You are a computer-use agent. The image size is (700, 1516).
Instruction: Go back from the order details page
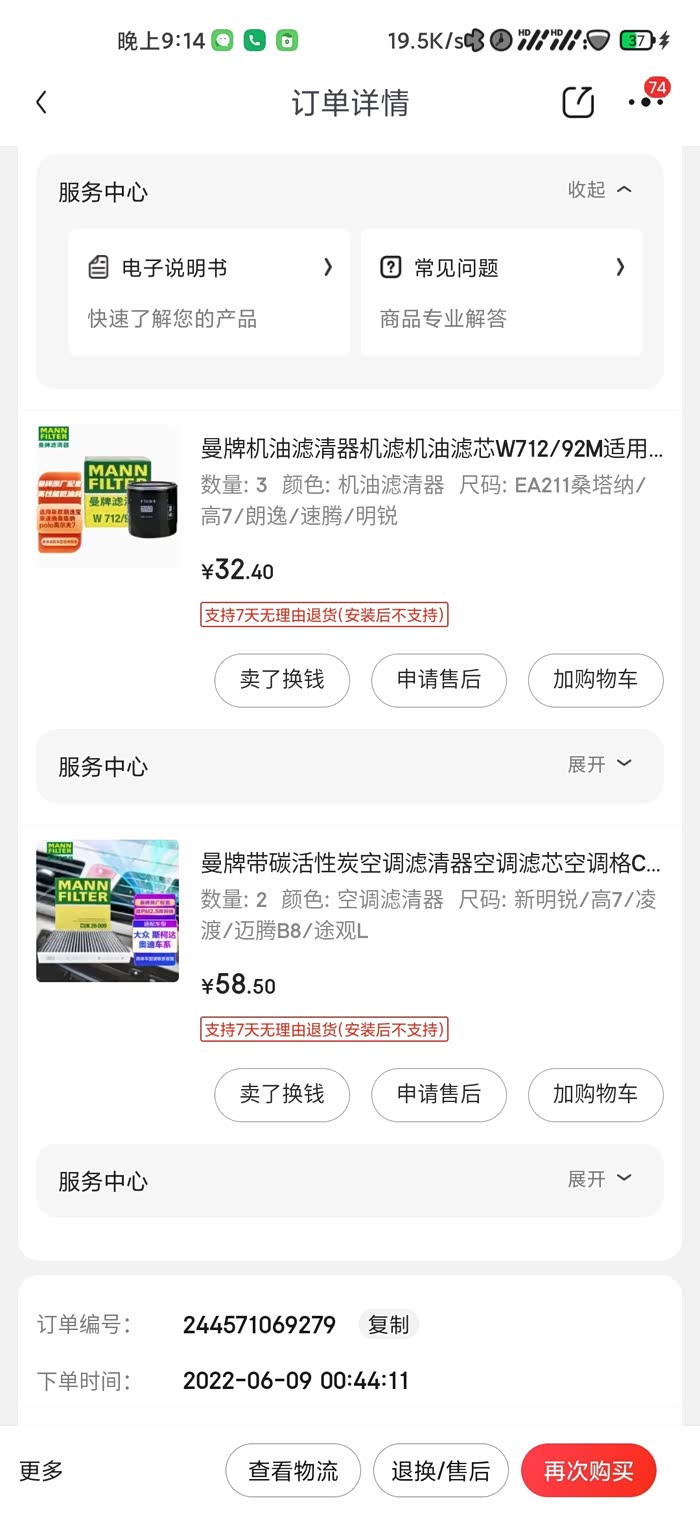point(41,102)
